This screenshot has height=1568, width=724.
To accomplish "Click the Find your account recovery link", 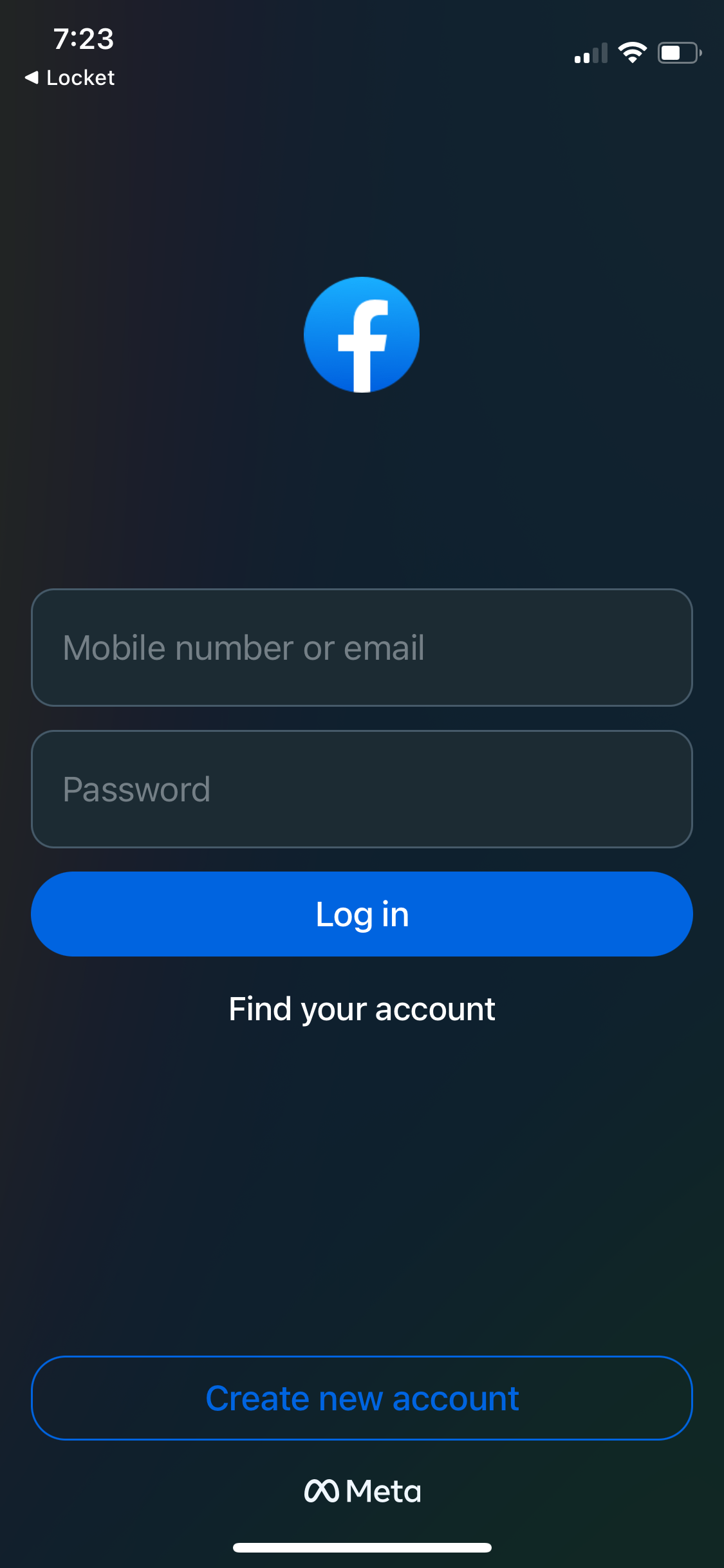I will [362, 1009].
